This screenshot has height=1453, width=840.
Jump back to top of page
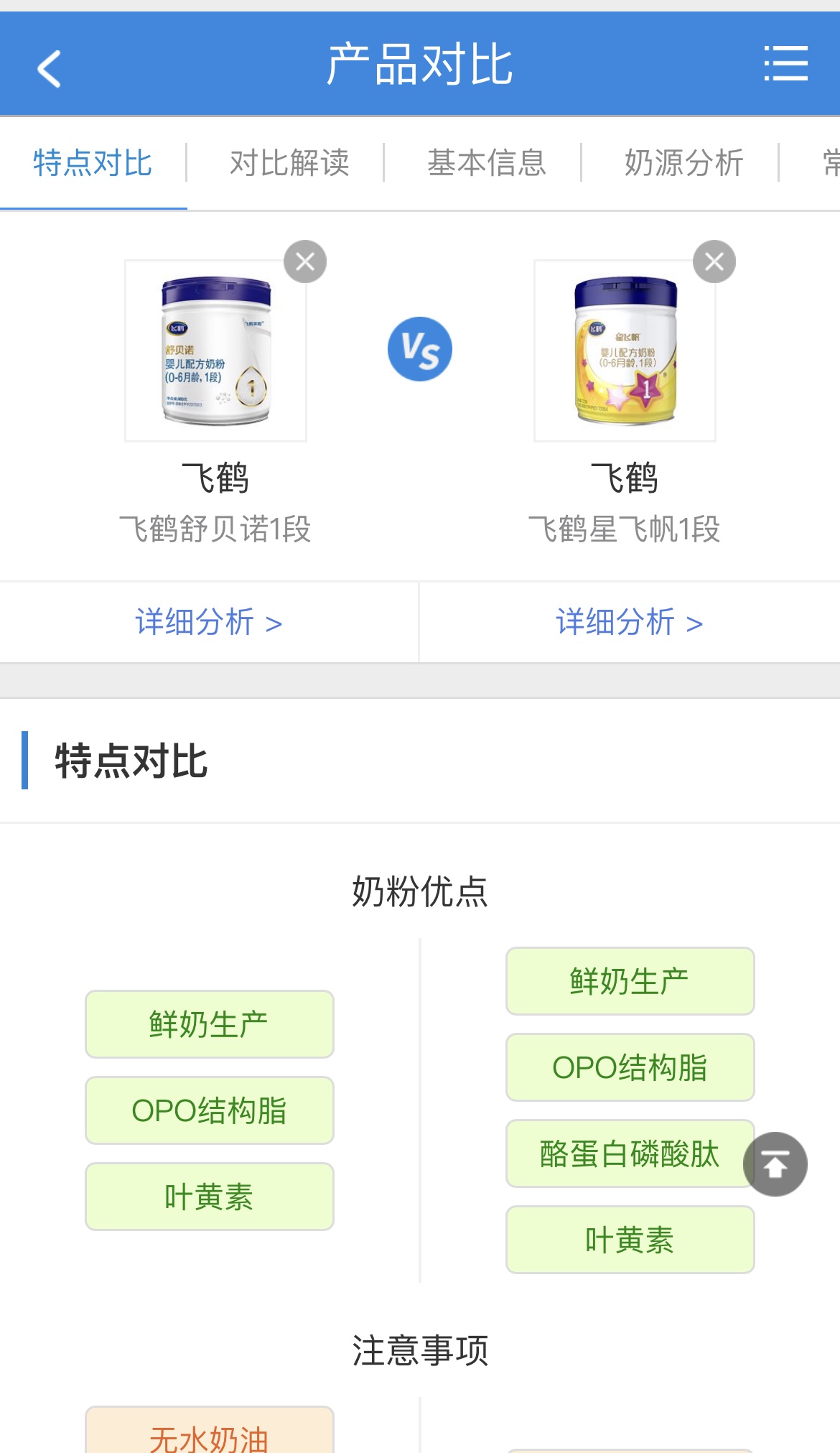pos(775,1164)
